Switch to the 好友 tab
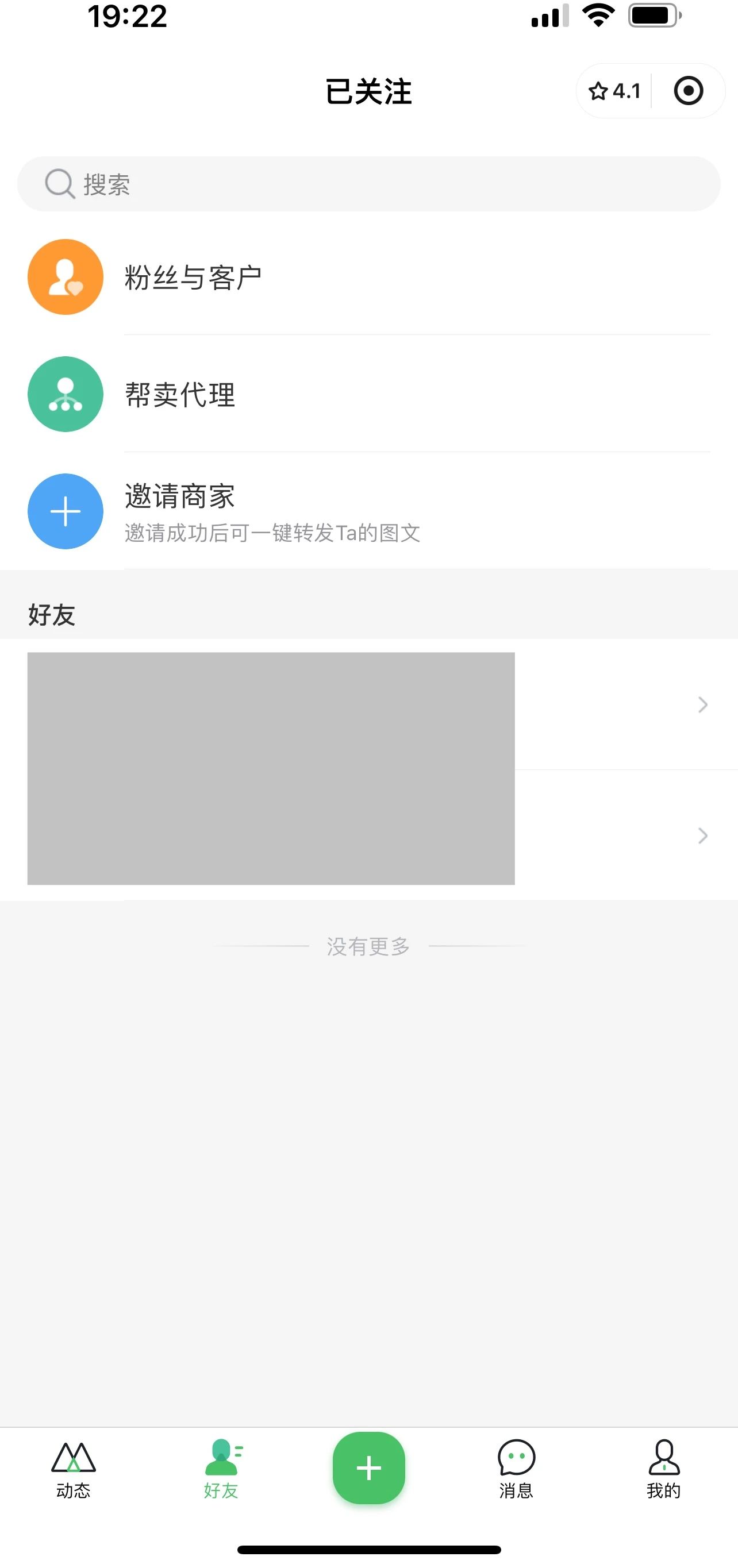This screenshot has width=738, height=1568. 221,1469
